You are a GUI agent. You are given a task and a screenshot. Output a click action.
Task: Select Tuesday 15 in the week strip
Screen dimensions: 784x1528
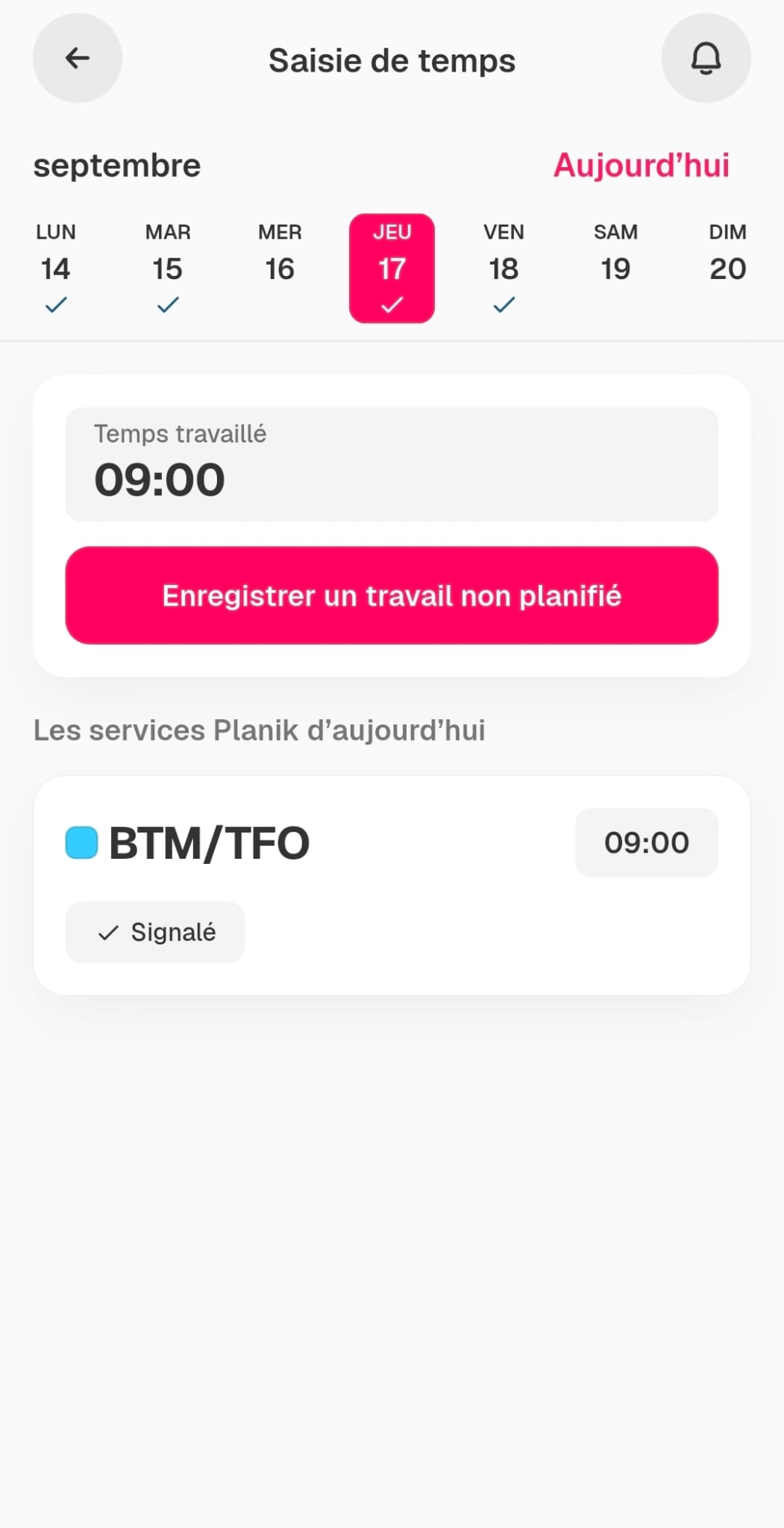point(168,269)
